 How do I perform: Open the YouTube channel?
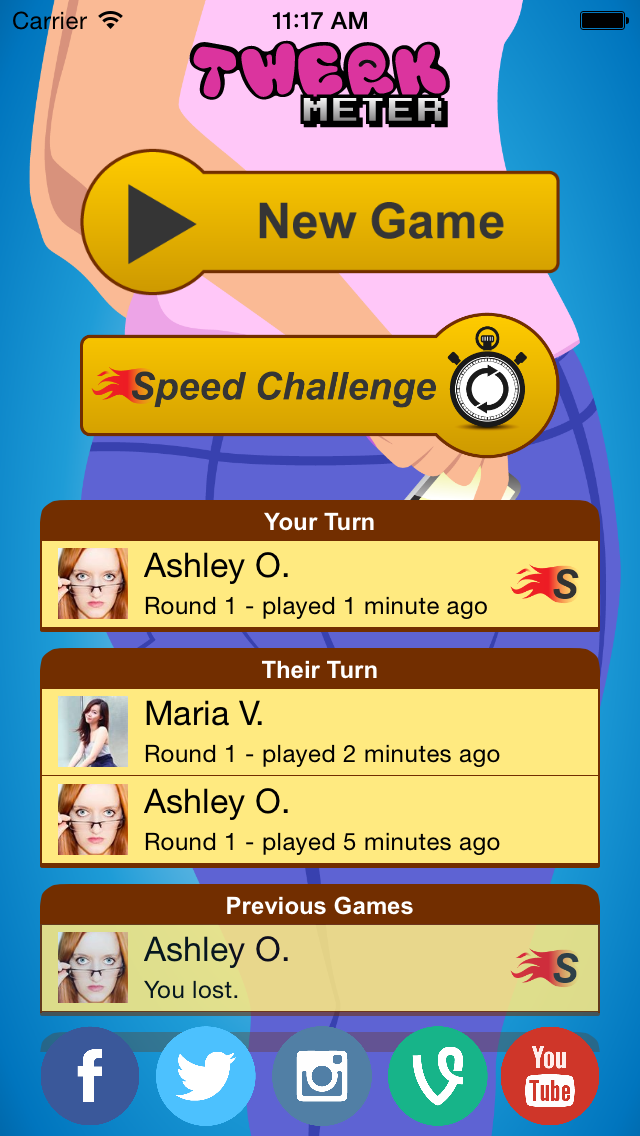(x=550, y=1076)
